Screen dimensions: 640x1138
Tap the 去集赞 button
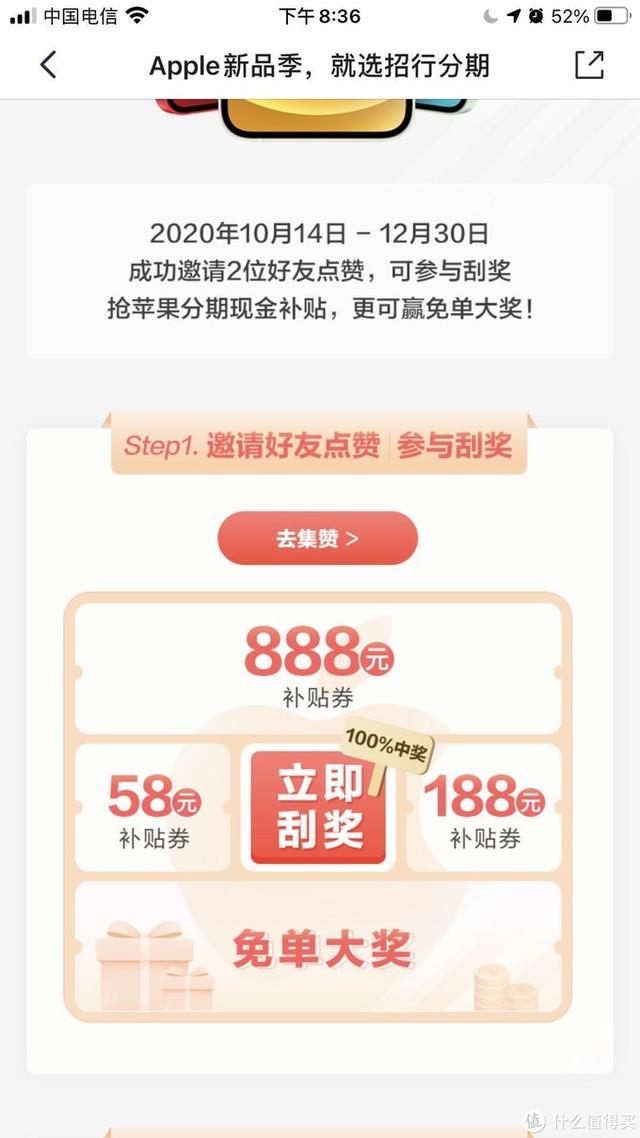click(318, 538)
